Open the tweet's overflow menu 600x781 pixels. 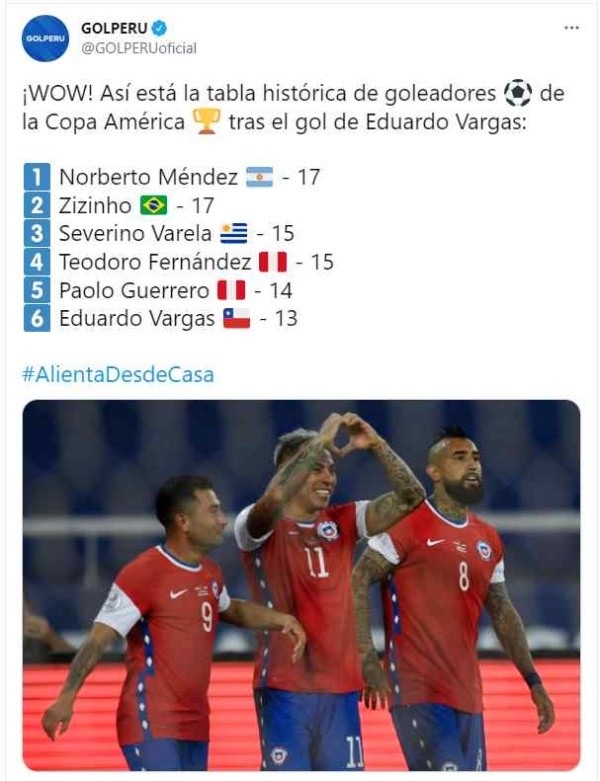pos(571,28)
